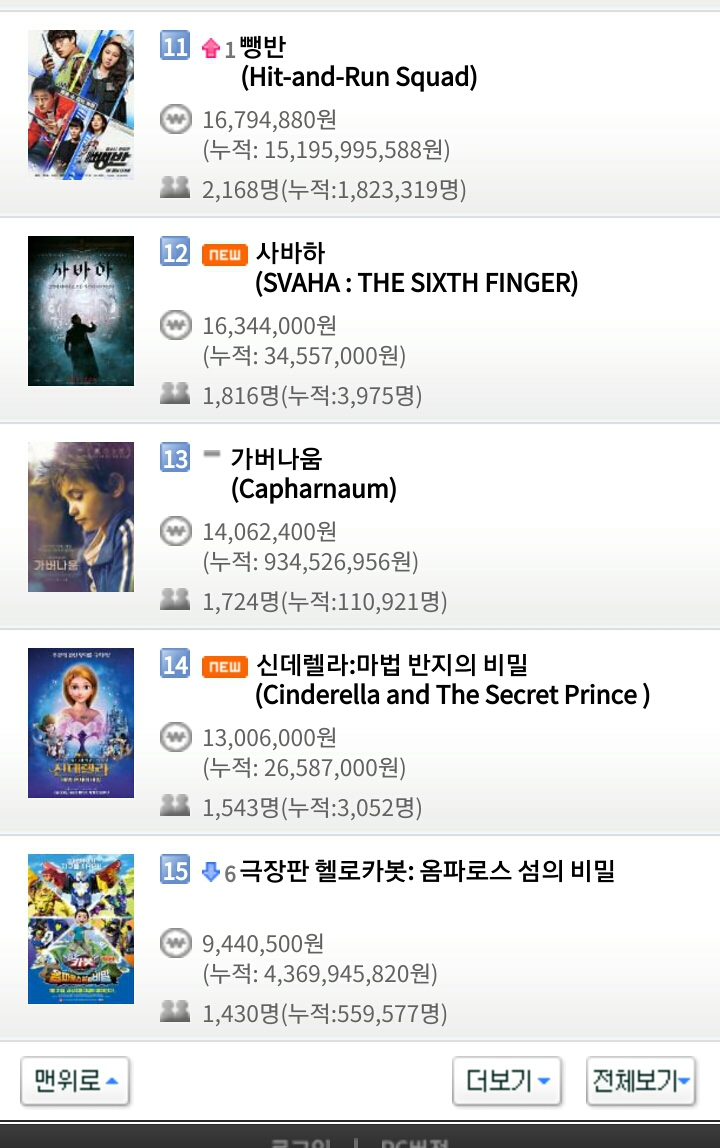Viewport: 720px width, 1148px height.
Task: Open the 뺑반 Hit-and-Run Squad movie entry
Action: click(x=360, y=62)
